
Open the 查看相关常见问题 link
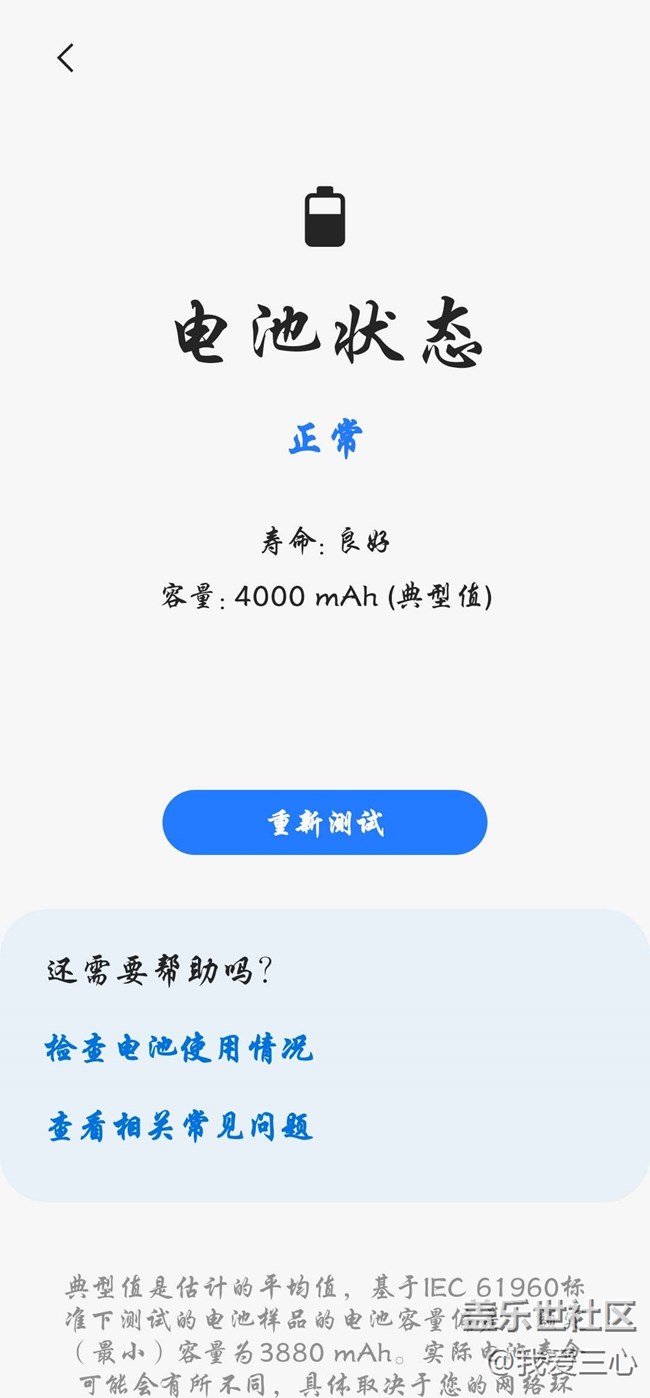click(x=180, y=1127)
